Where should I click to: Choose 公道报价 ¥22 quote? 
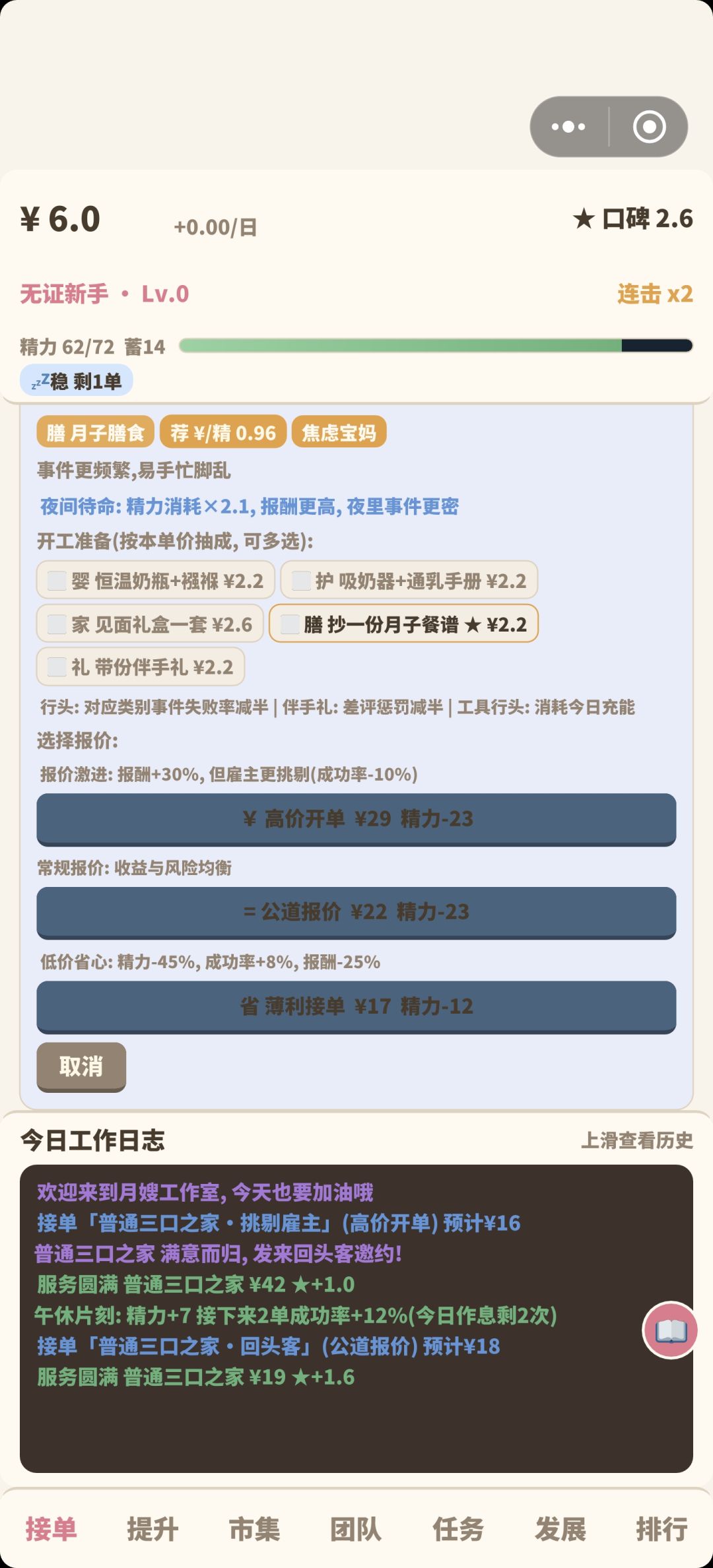click(356, 913)
